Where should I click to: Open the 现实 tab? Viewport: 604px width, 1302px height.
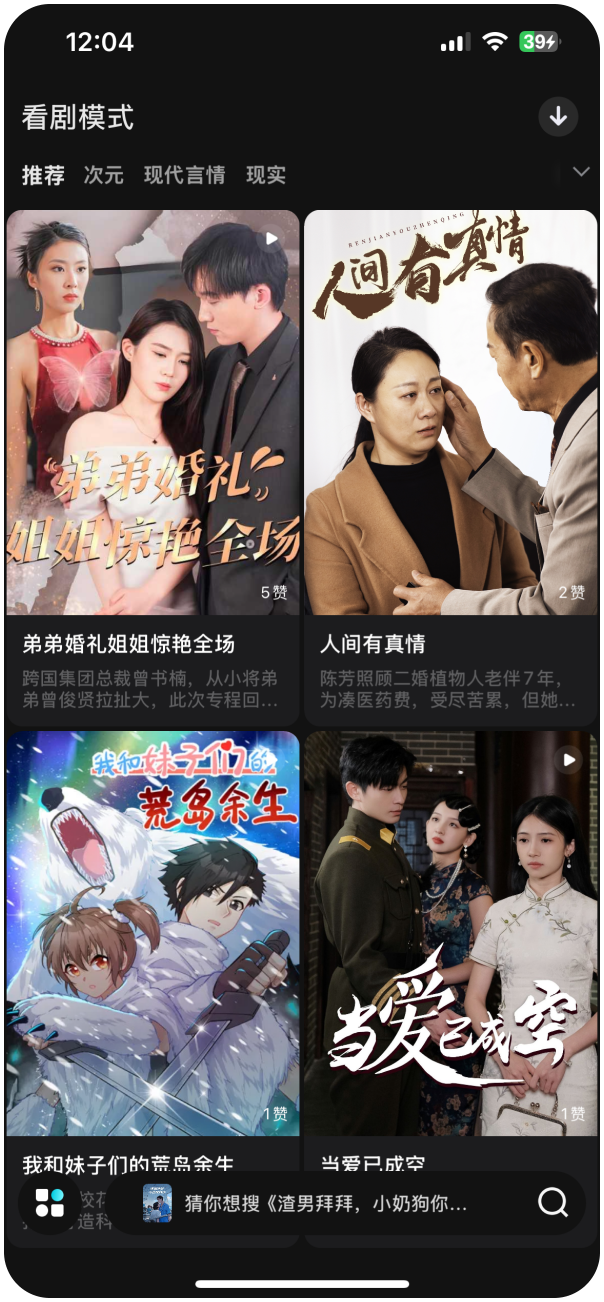266,175
